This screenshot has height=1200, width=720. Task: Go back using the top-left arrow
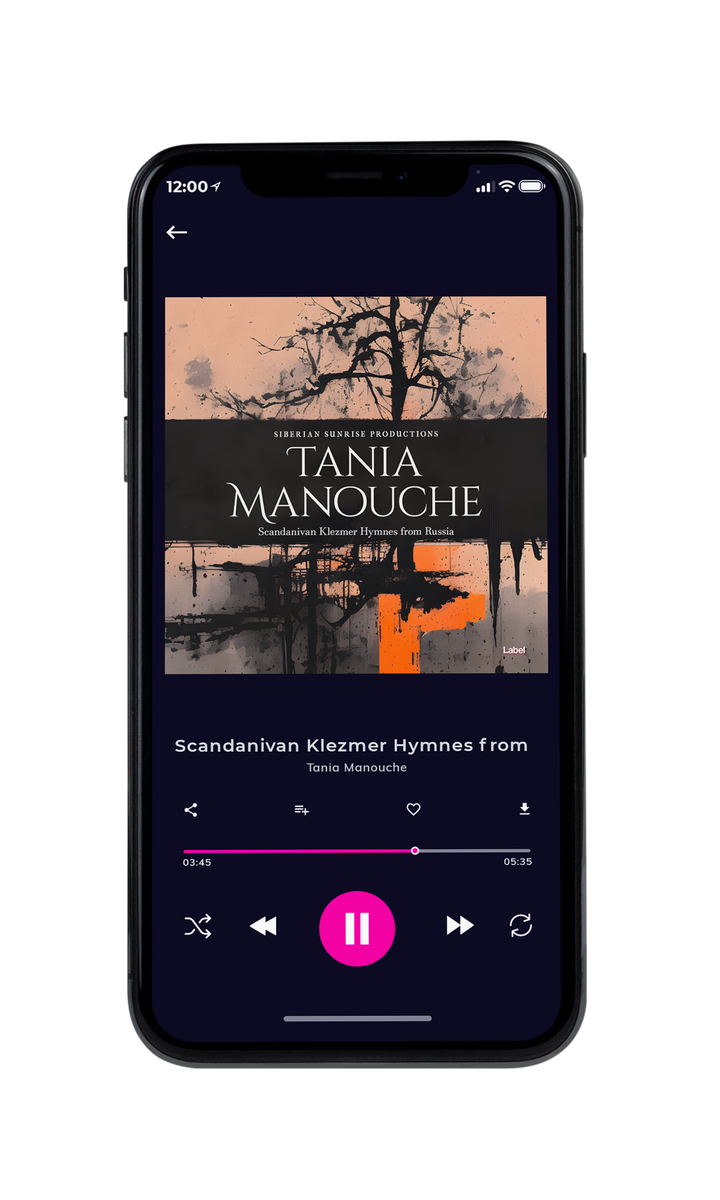(x=177, y=232)
